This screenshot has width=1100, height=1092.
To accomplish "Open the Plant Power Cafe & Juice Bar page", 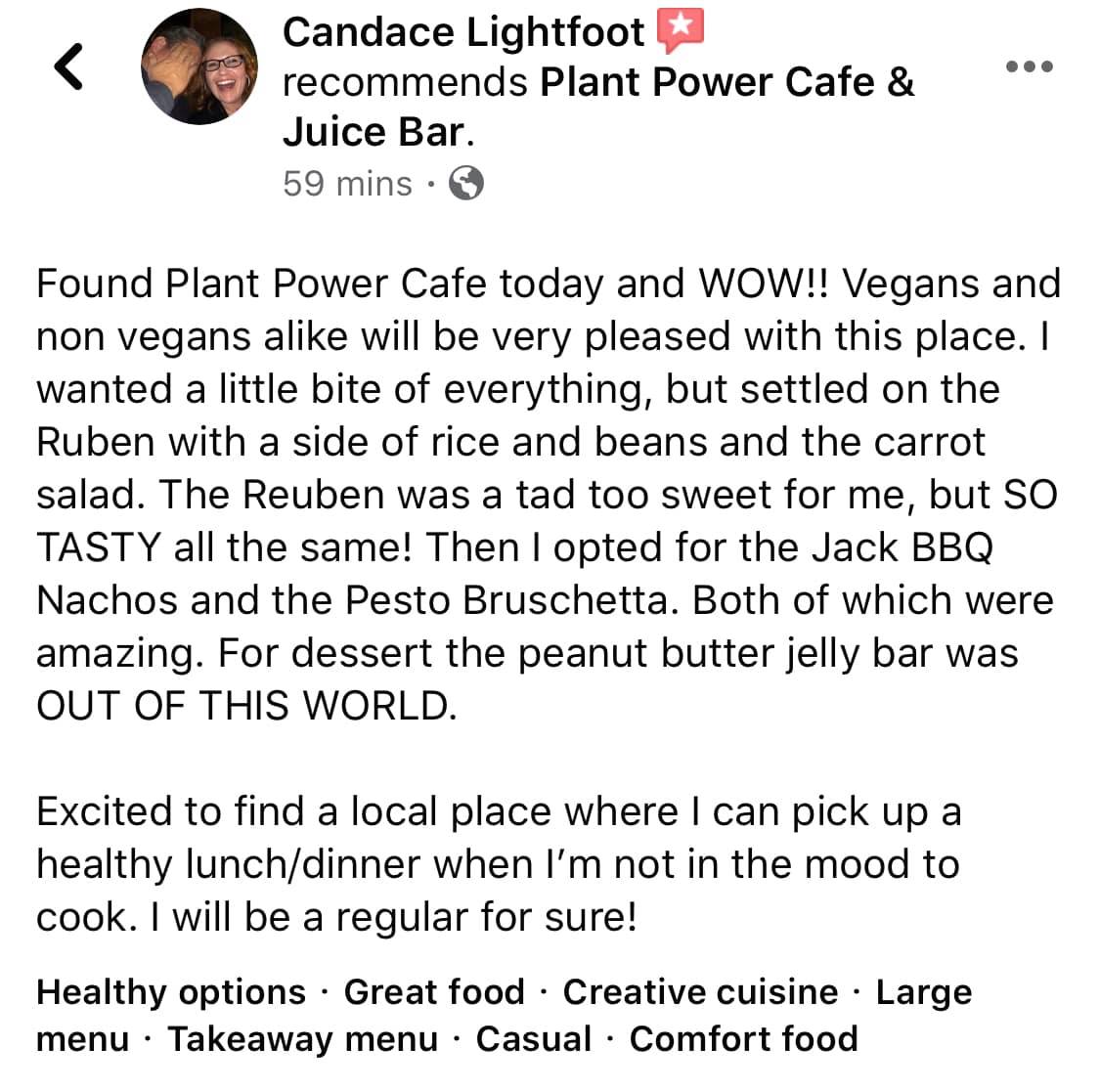I will coord(726,82).
